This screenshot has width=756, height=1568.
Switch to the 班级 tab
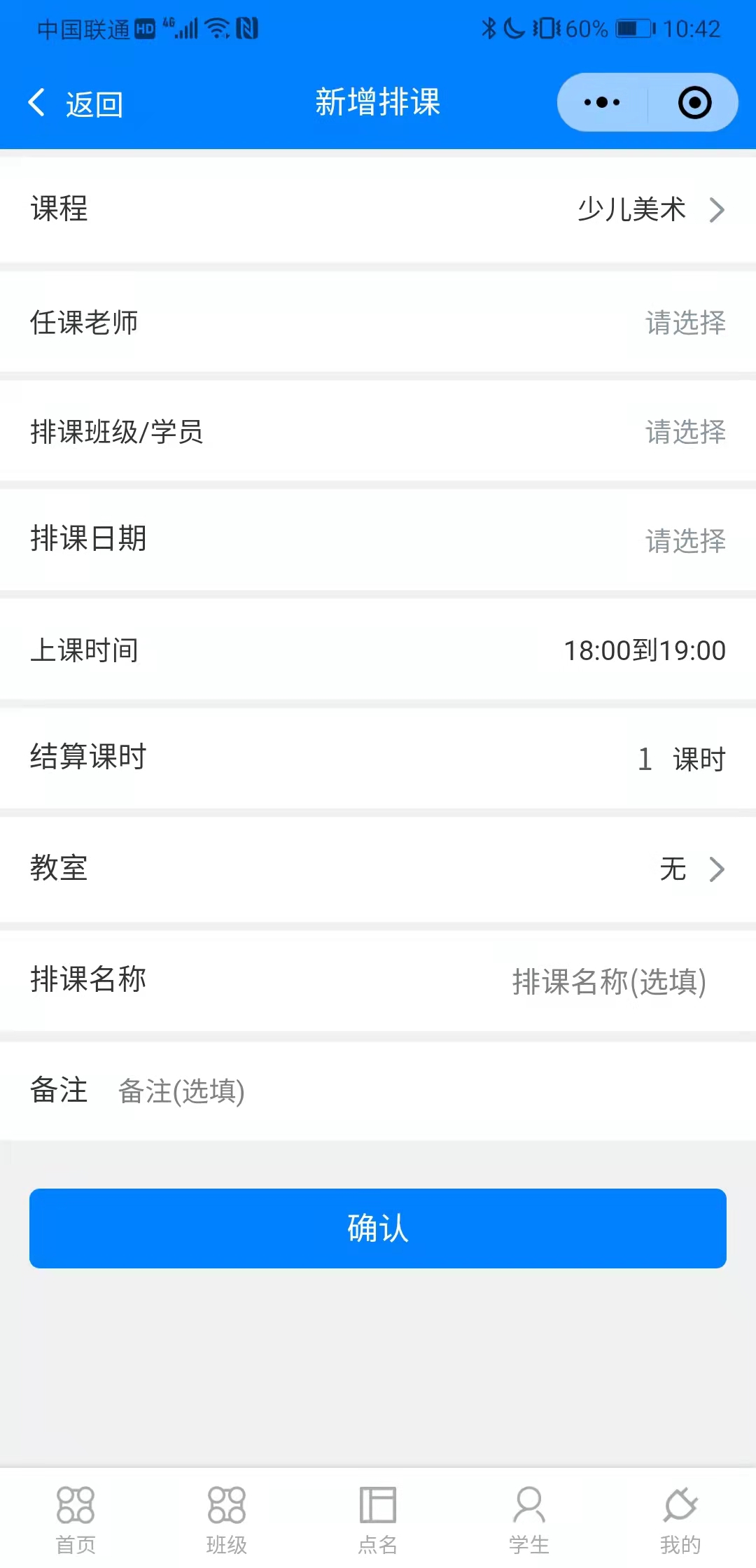point(227,1520)
